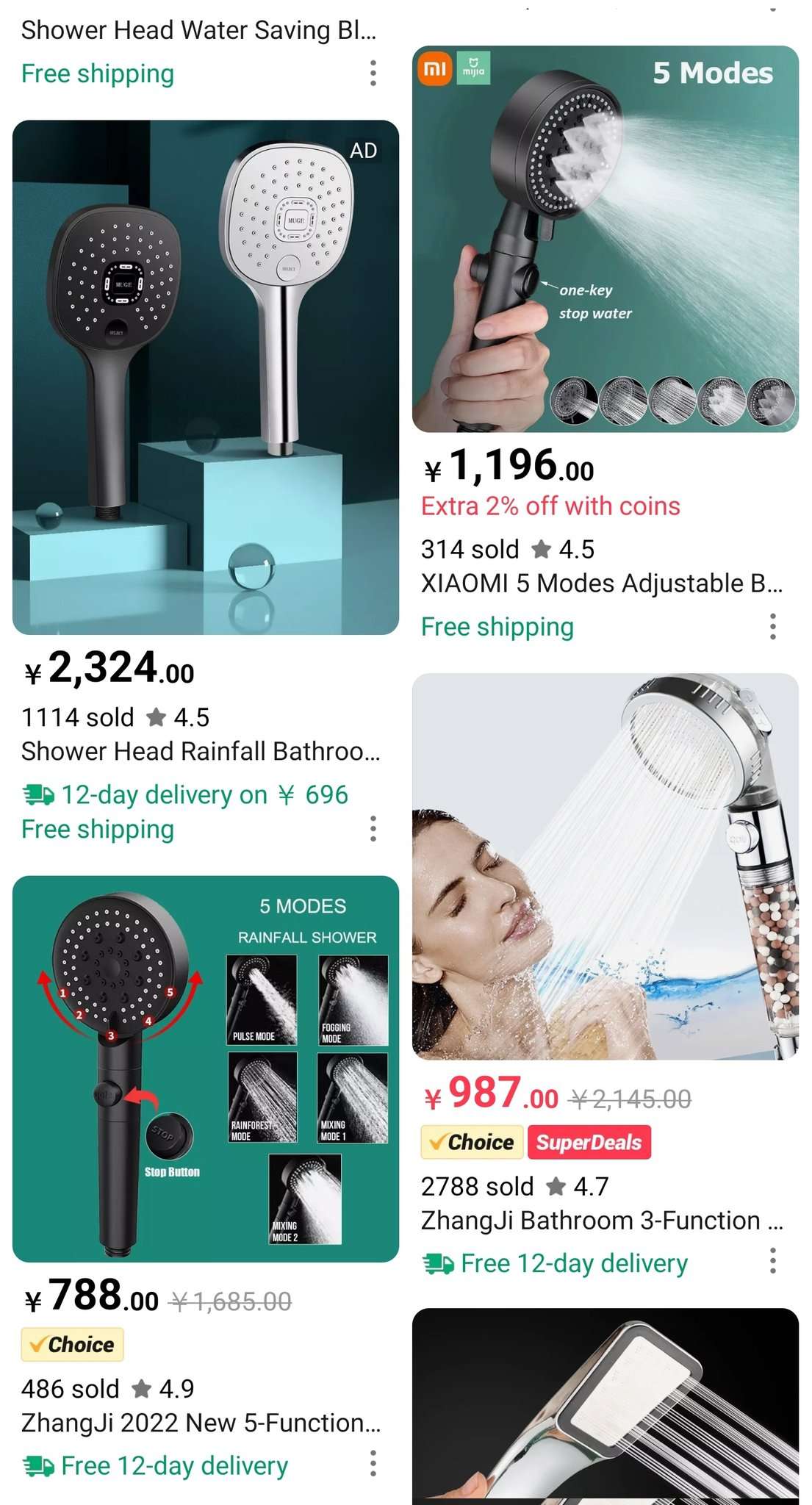The image size is (812, 1505).
Task: Open the Shower Head Rainfall Bathroom product card
Action: tap(206, 378)
